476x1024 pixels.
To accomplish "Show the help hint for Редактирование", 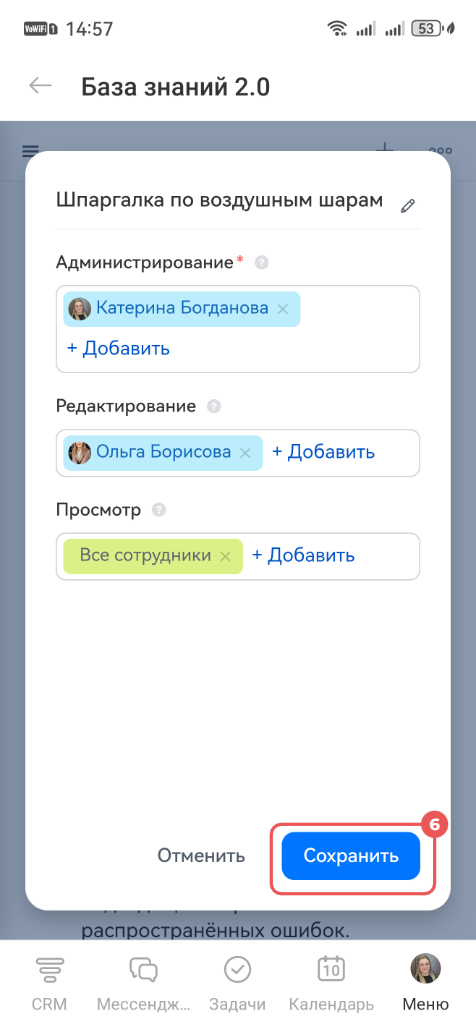I will coord(214,407).
